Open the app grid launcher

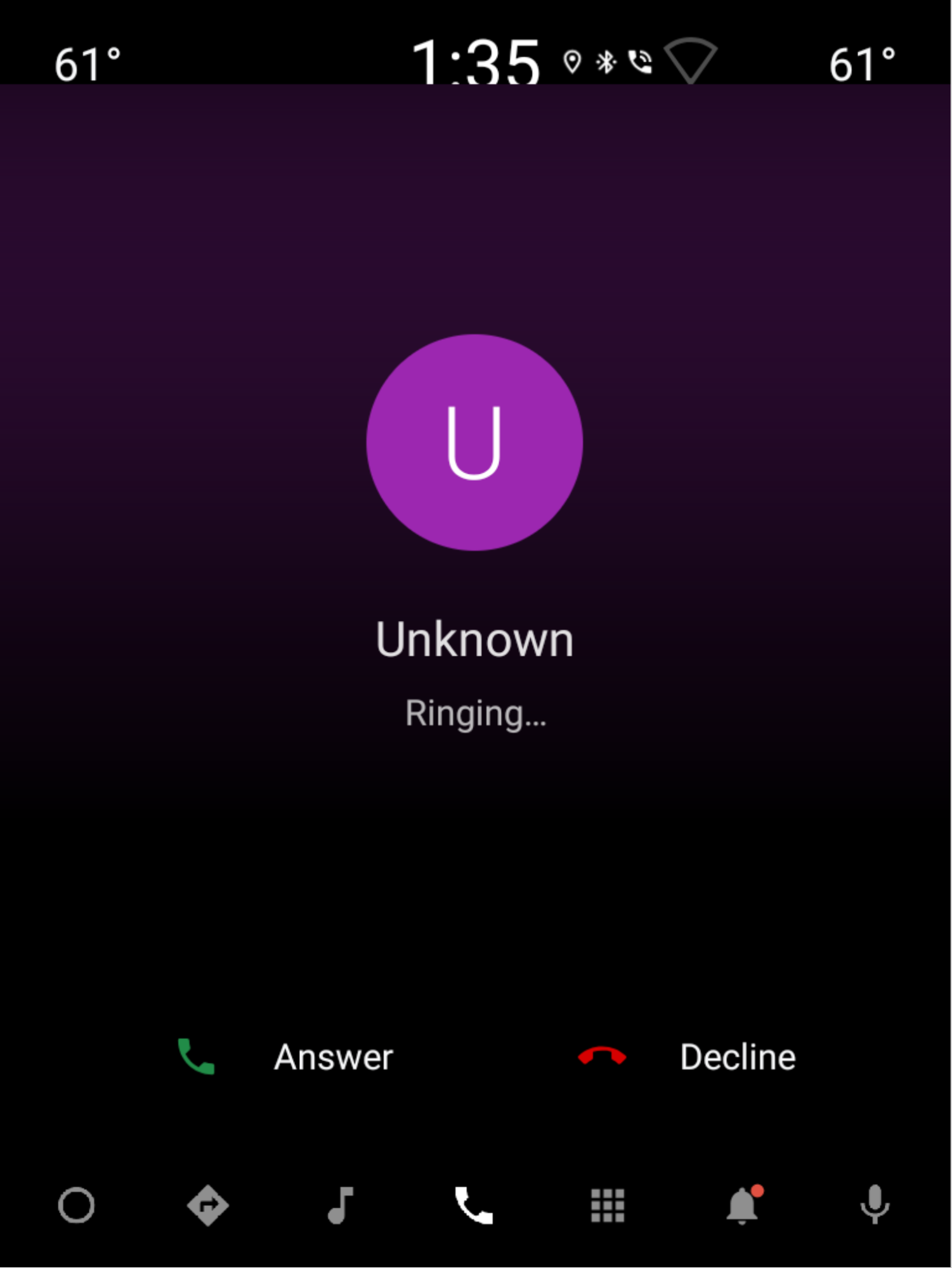[608, 1205]
